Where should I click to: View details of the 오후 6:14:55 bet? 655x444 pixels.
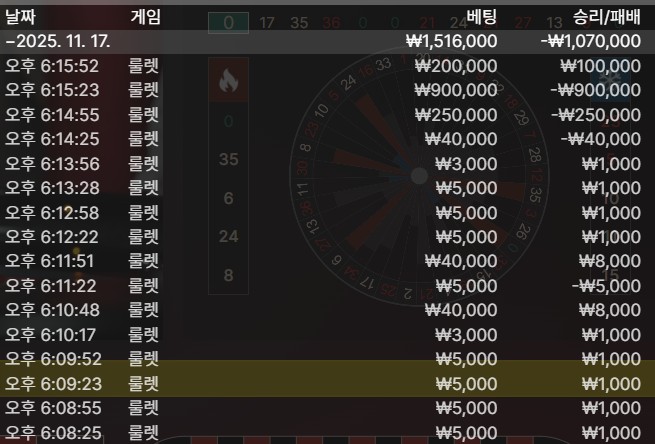(x=327, y=114)
